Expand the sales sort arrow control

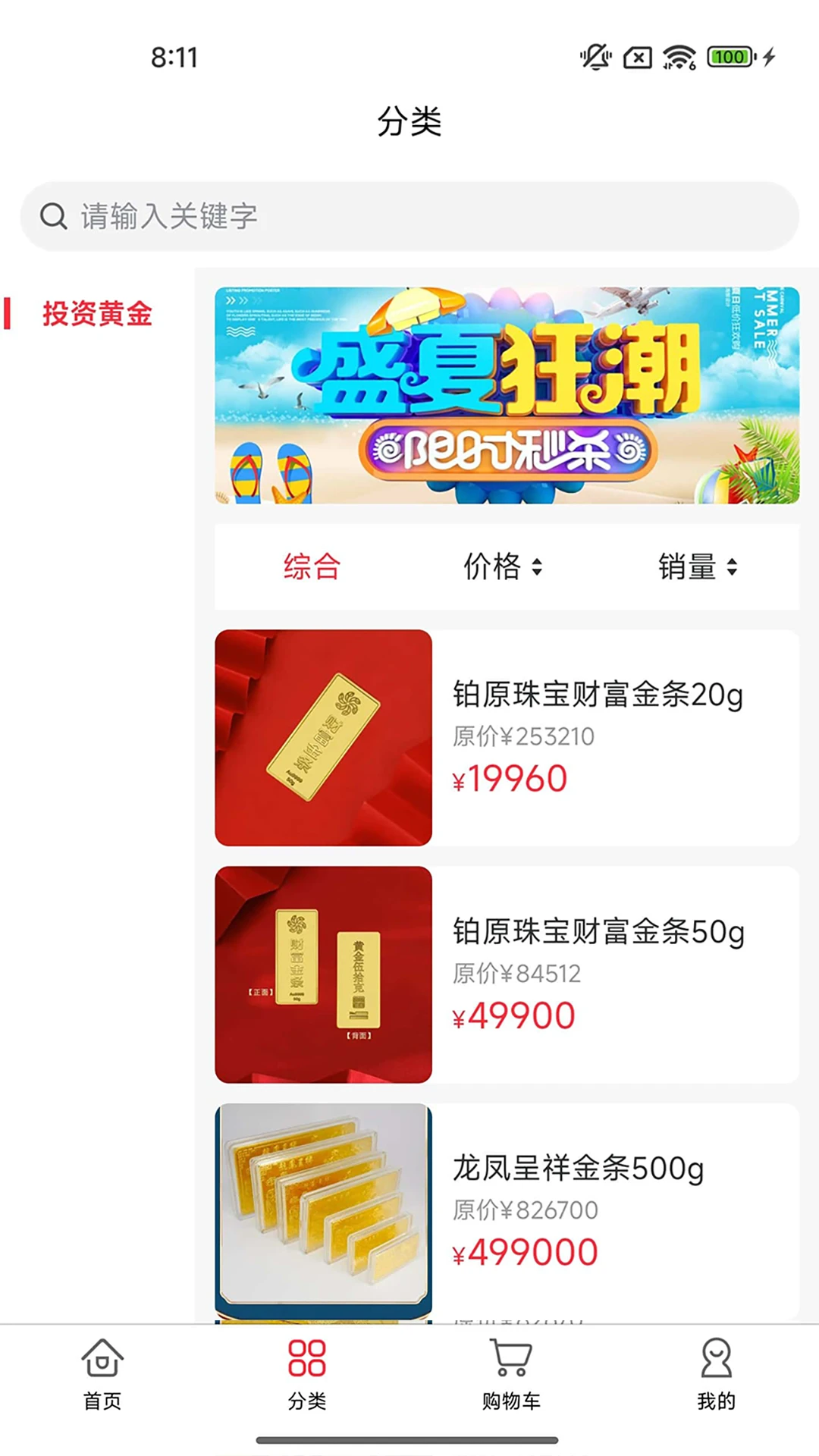coord(733,566)
